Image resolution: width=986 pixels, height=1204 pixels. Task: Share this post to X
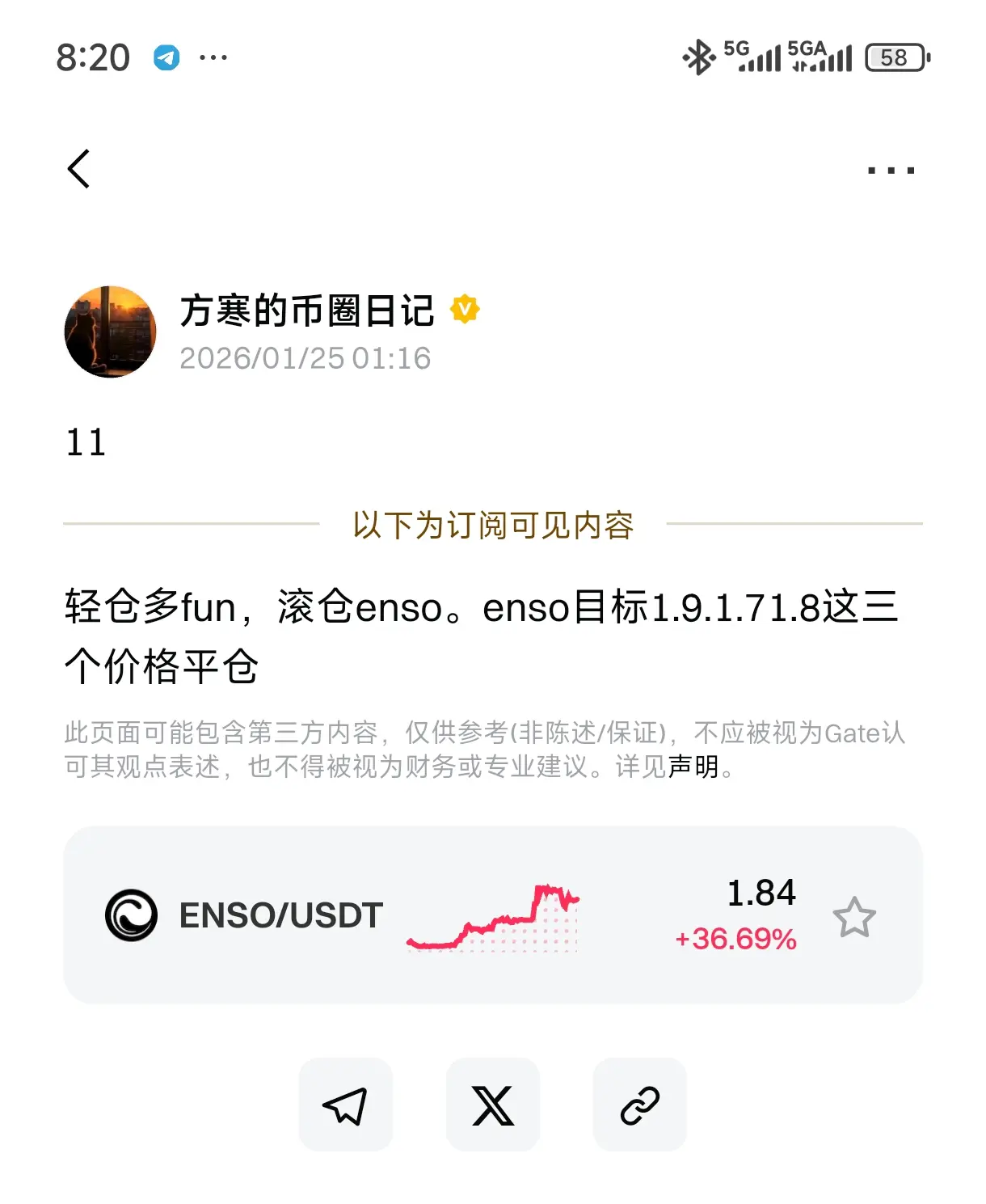492,1105
